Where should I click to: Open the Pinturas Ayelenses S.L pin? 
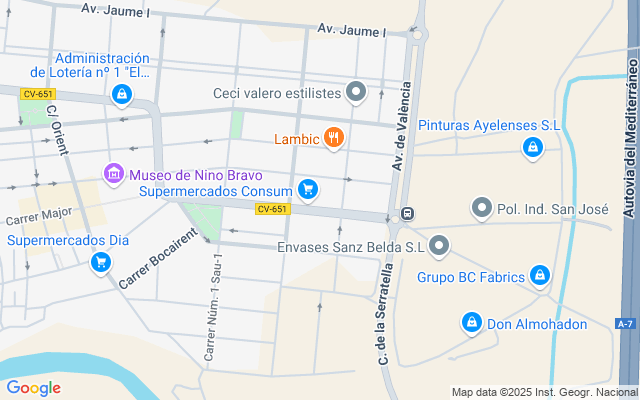(x=533, y=148)
